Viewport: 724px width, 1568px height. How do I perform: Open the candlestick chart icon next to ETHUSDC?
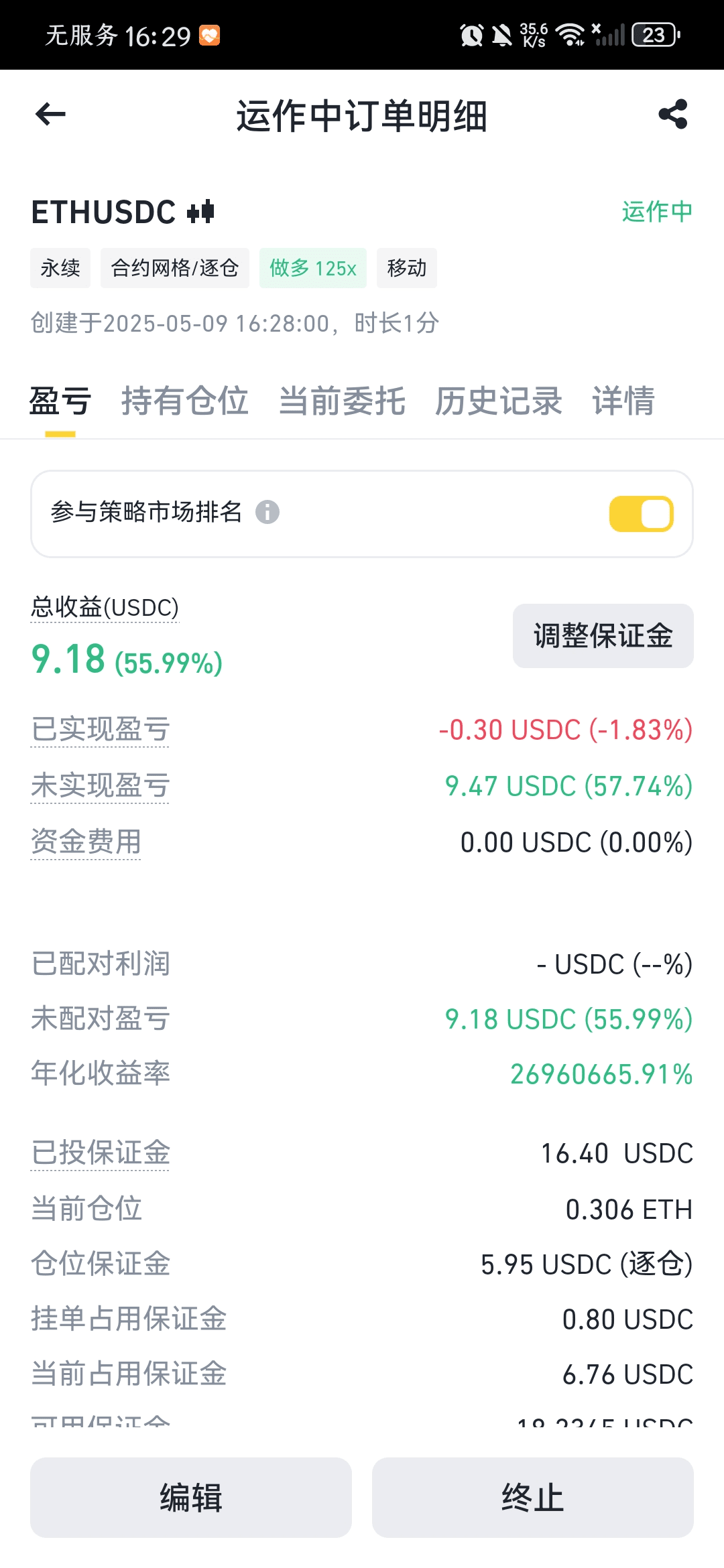click(x=200, y=212)
